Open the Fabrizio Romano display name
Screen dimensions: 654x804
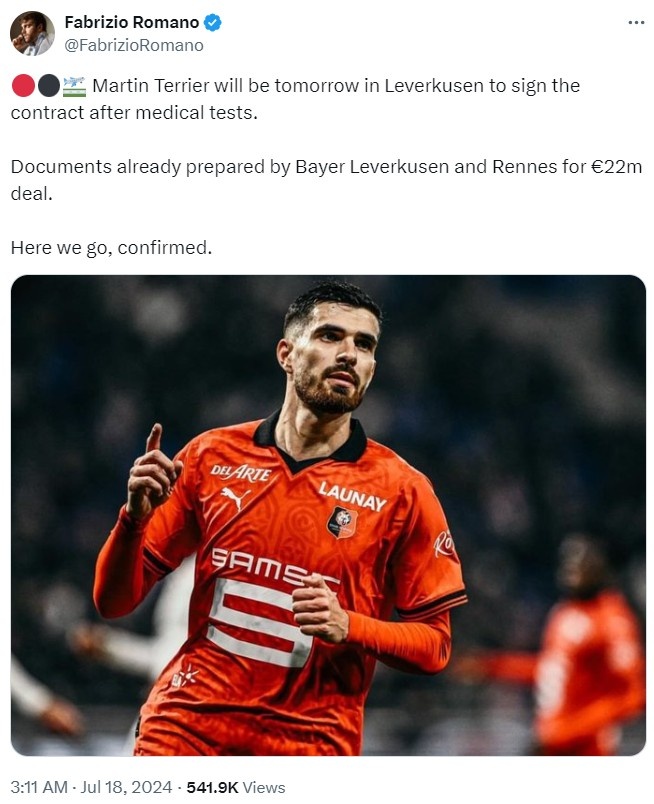click(131, 22)
